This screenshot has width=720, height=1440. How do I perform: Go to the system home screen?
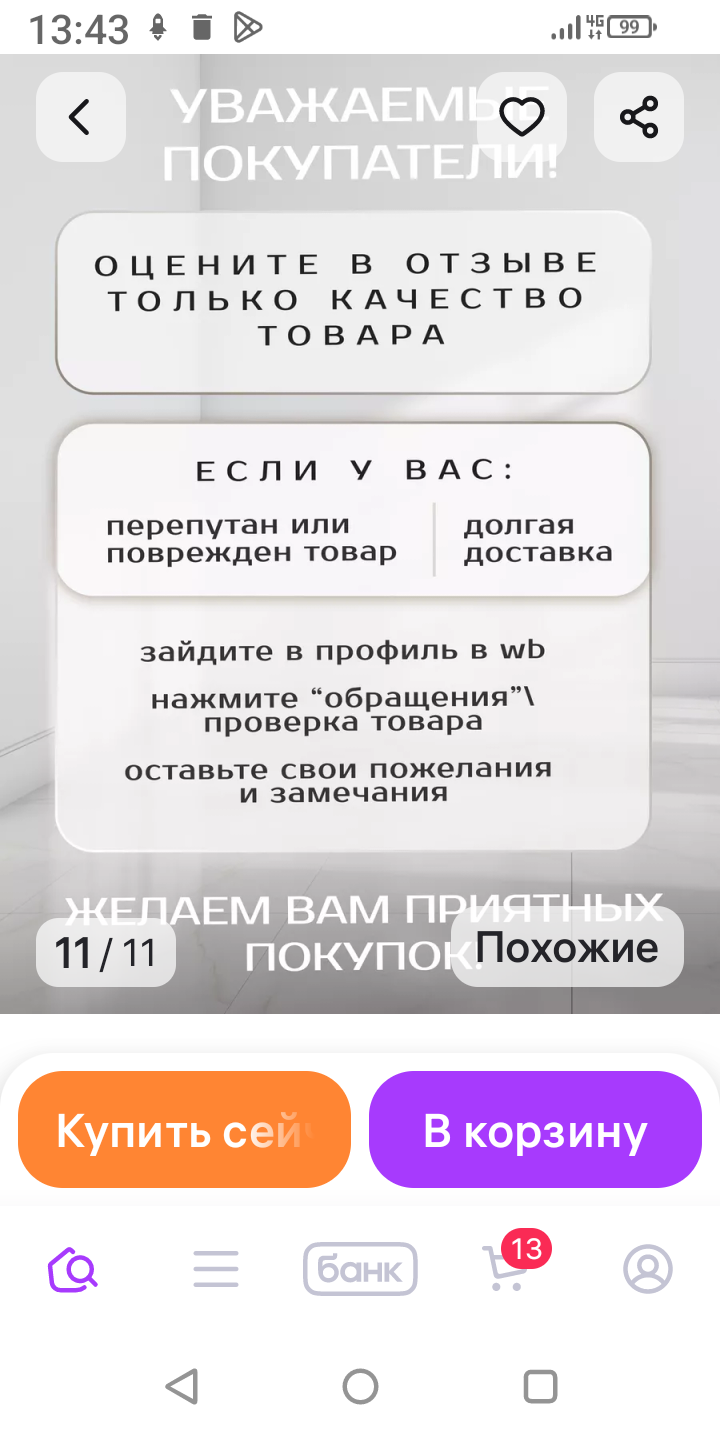click(360, 1387)
